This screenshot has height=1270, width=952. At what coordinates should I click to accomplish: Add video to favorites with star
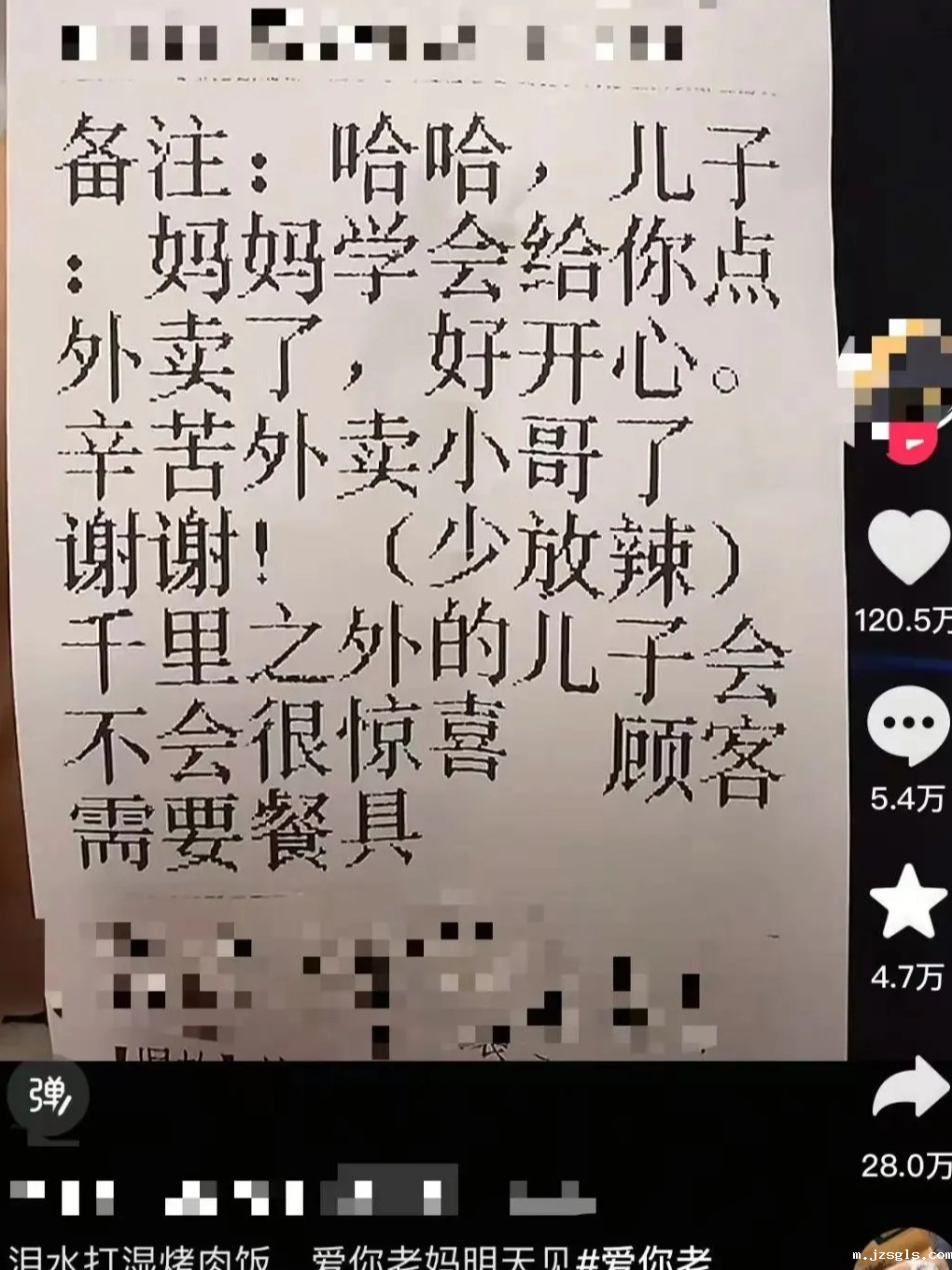[907, 903]
